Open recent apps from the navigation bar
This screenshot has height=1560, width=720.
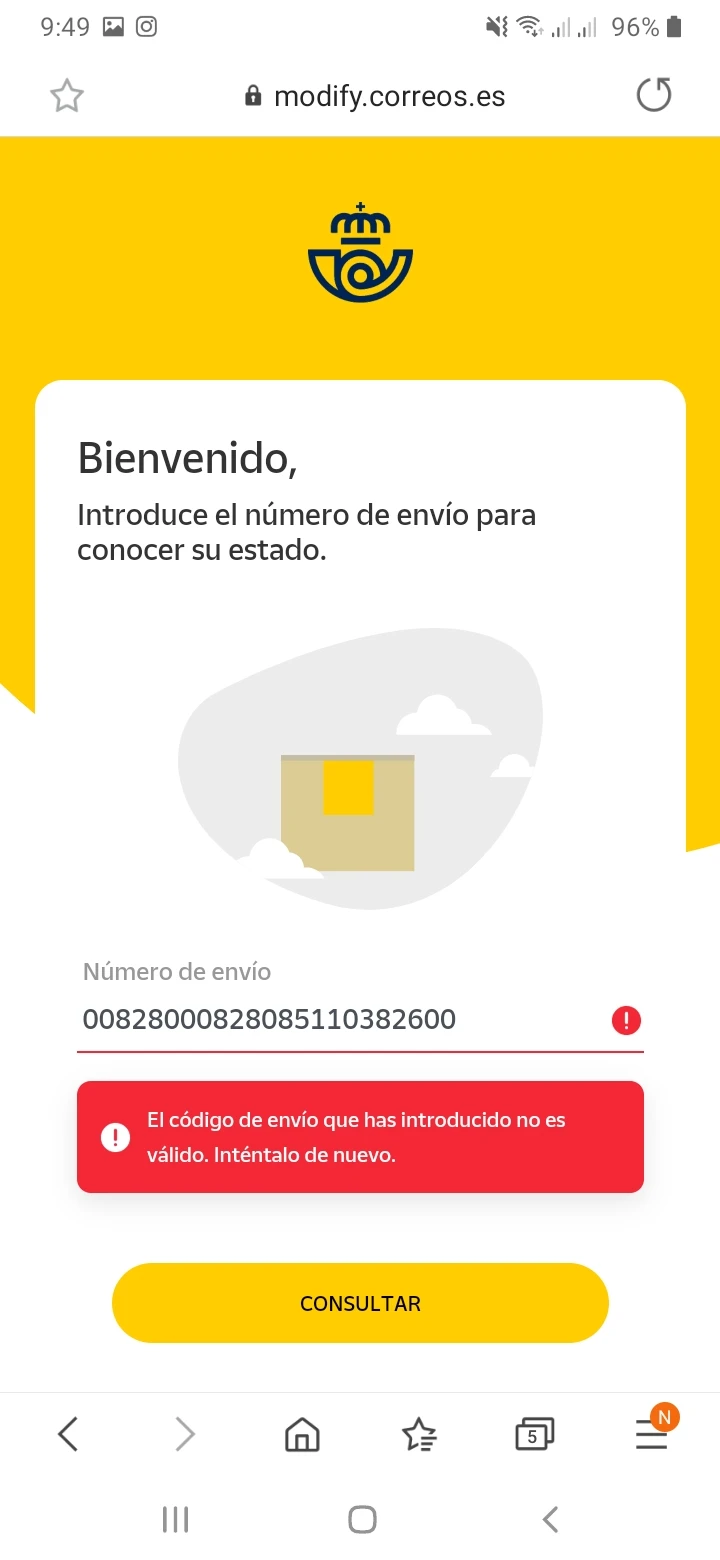pyautogui.click(x=175, y=1520)
